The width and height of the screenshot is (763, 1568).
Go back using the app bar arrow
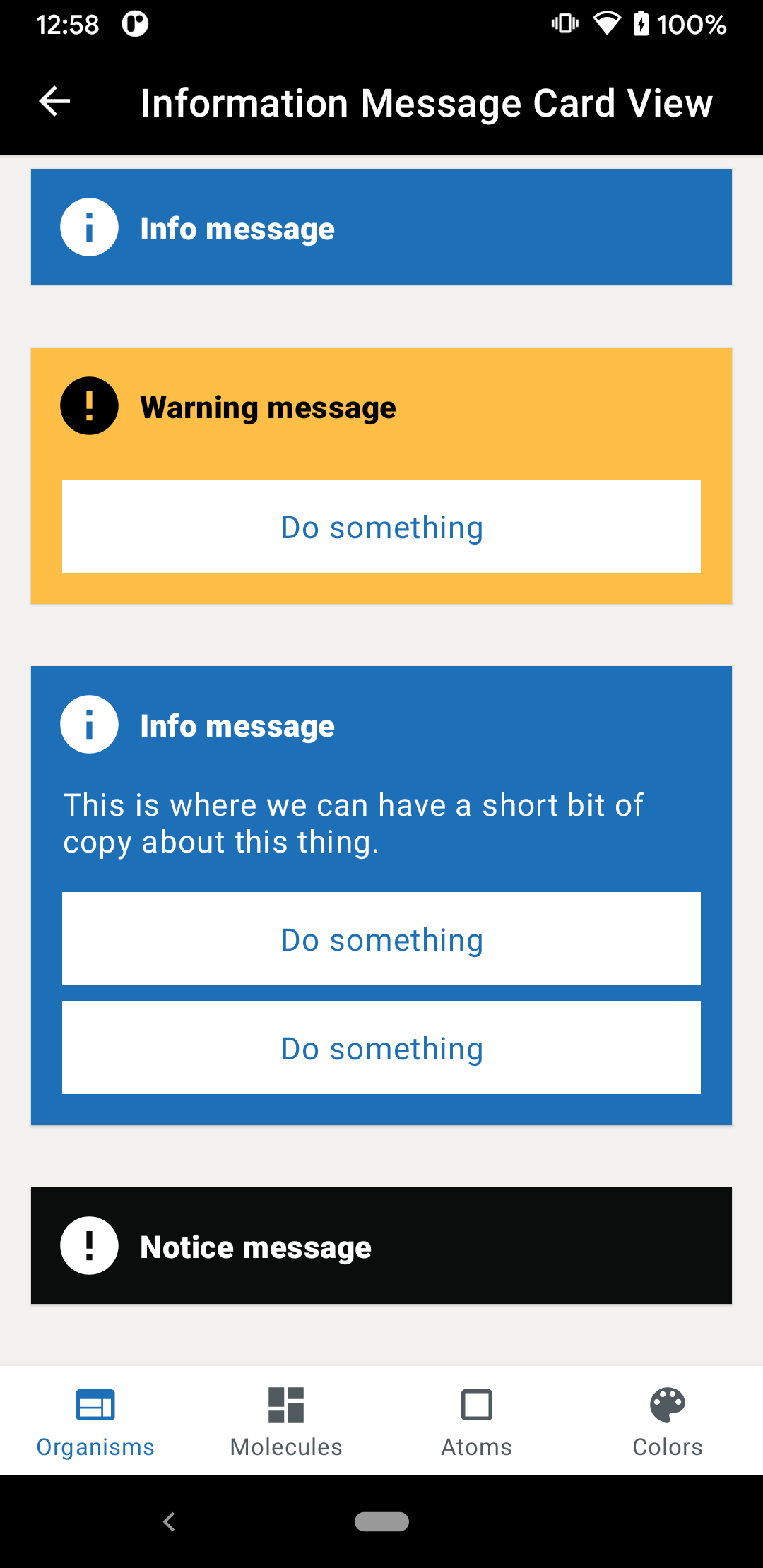coord(54,102)
